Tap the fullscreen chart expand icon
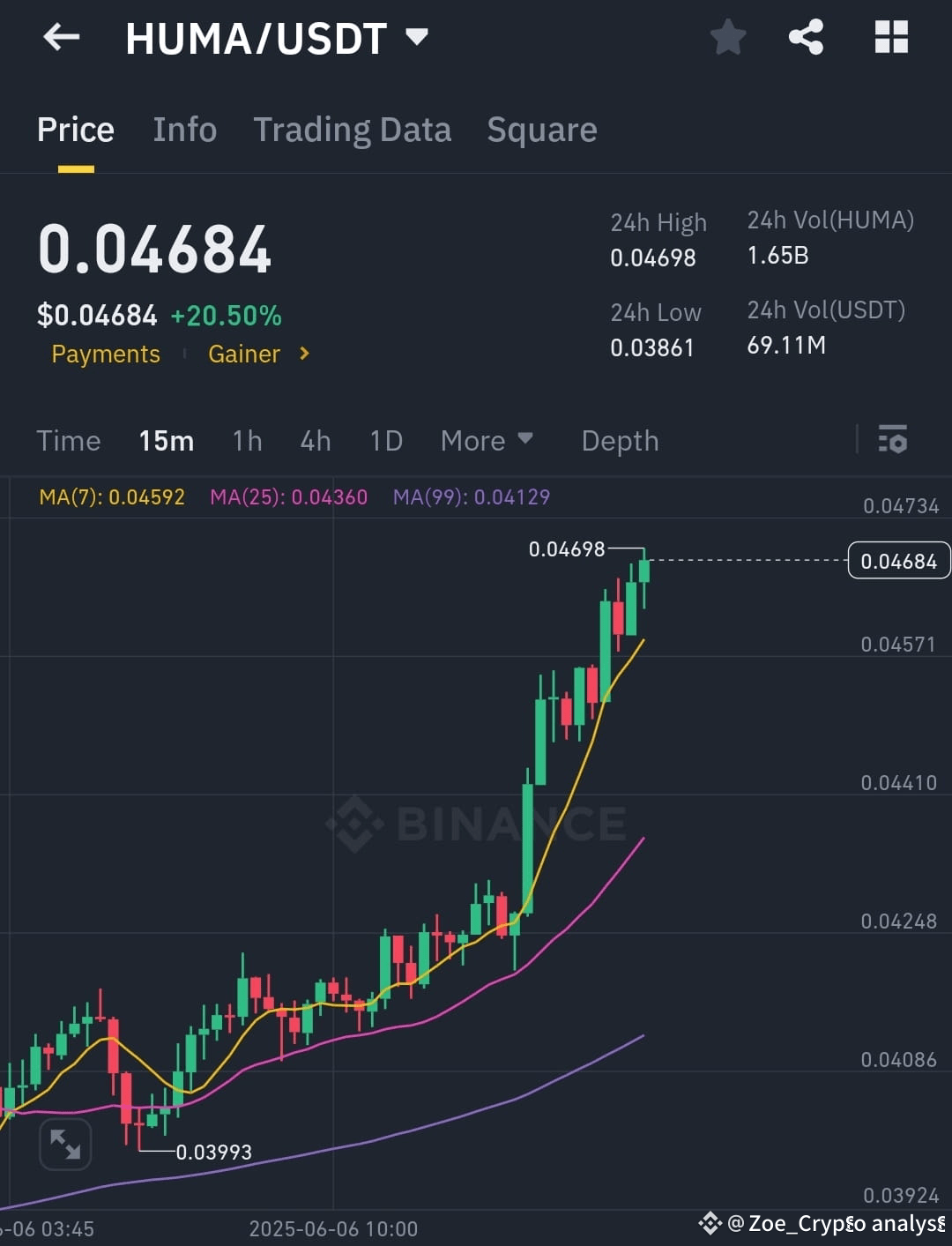 (64, 1144)
